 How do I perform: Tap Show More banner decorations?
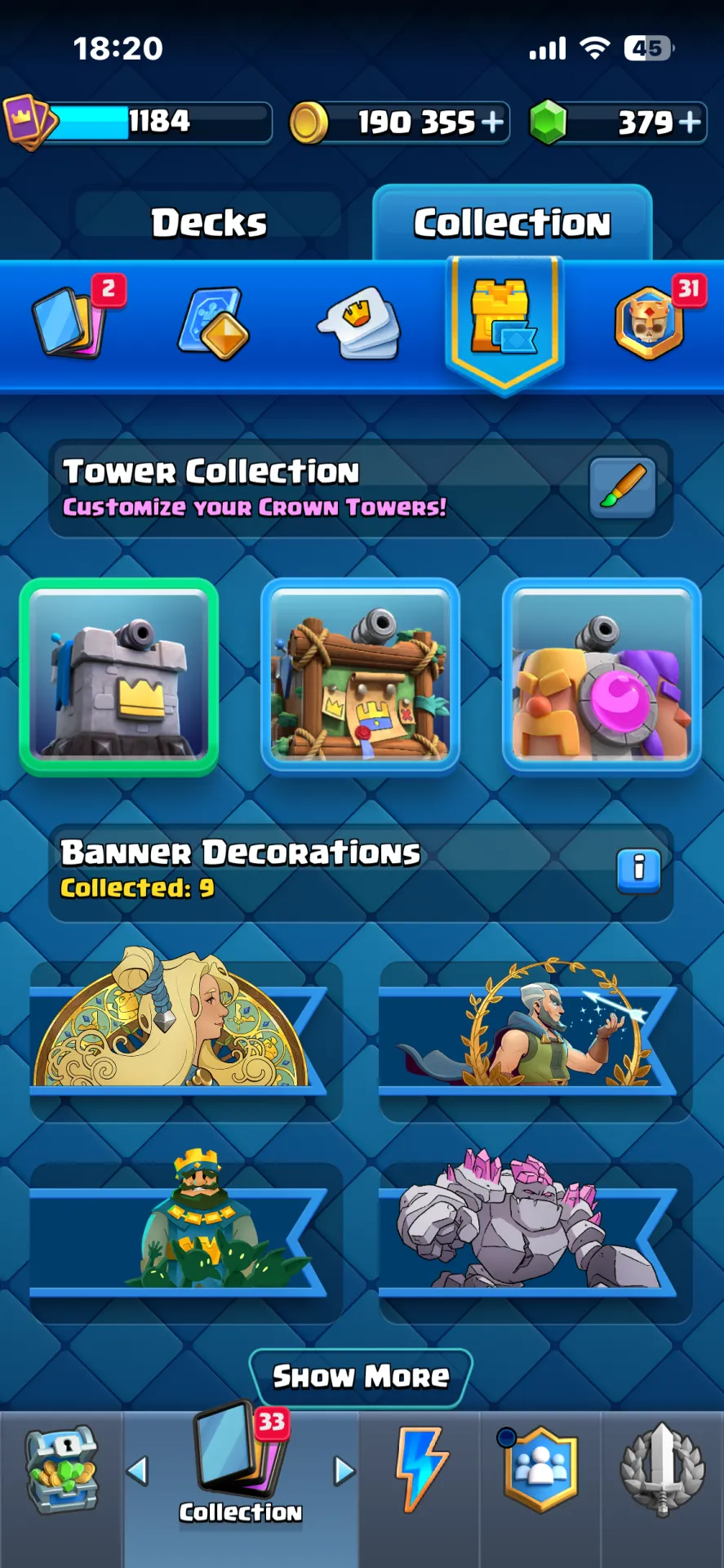click(x=361, y=1377)
